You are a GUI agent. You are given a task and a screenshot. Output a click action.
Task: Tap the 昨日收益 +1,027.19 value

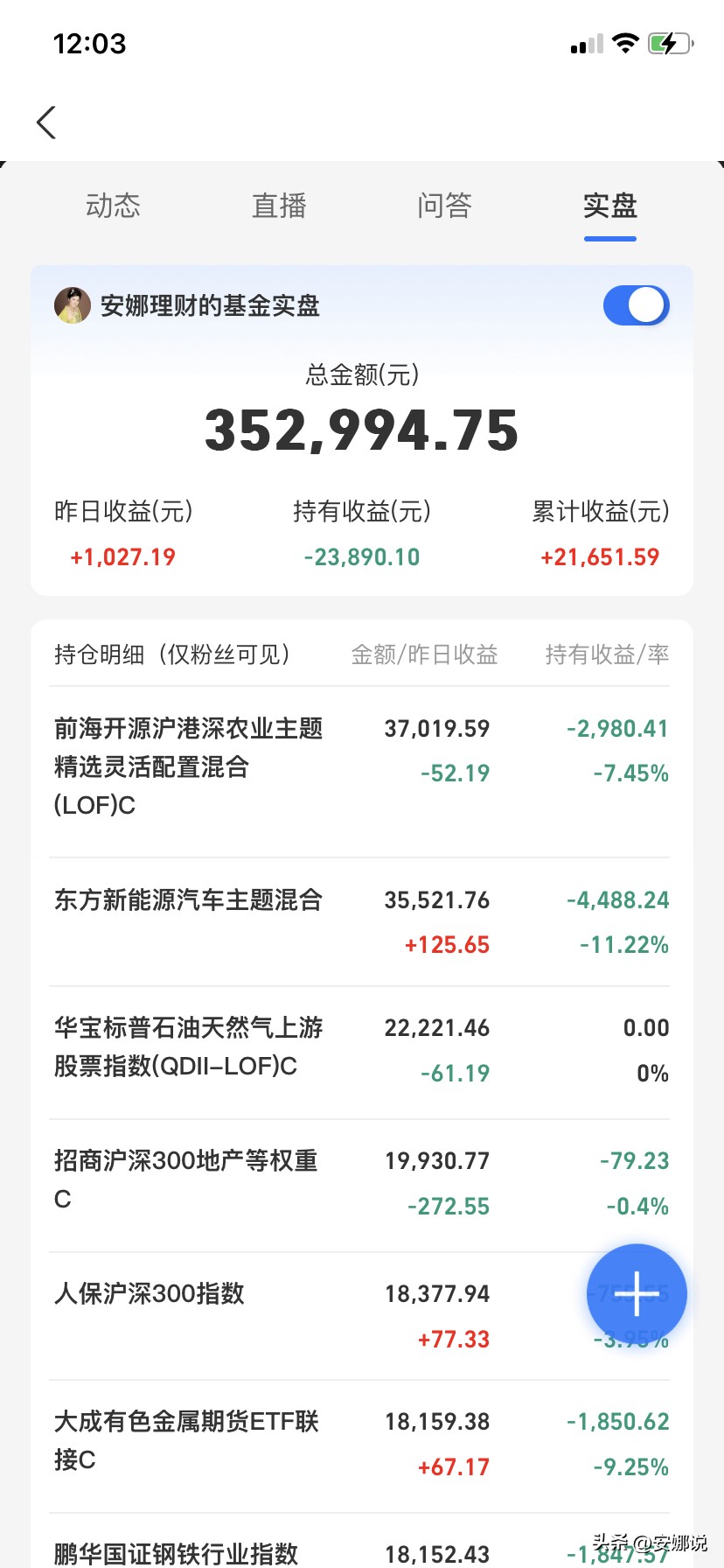122,556
